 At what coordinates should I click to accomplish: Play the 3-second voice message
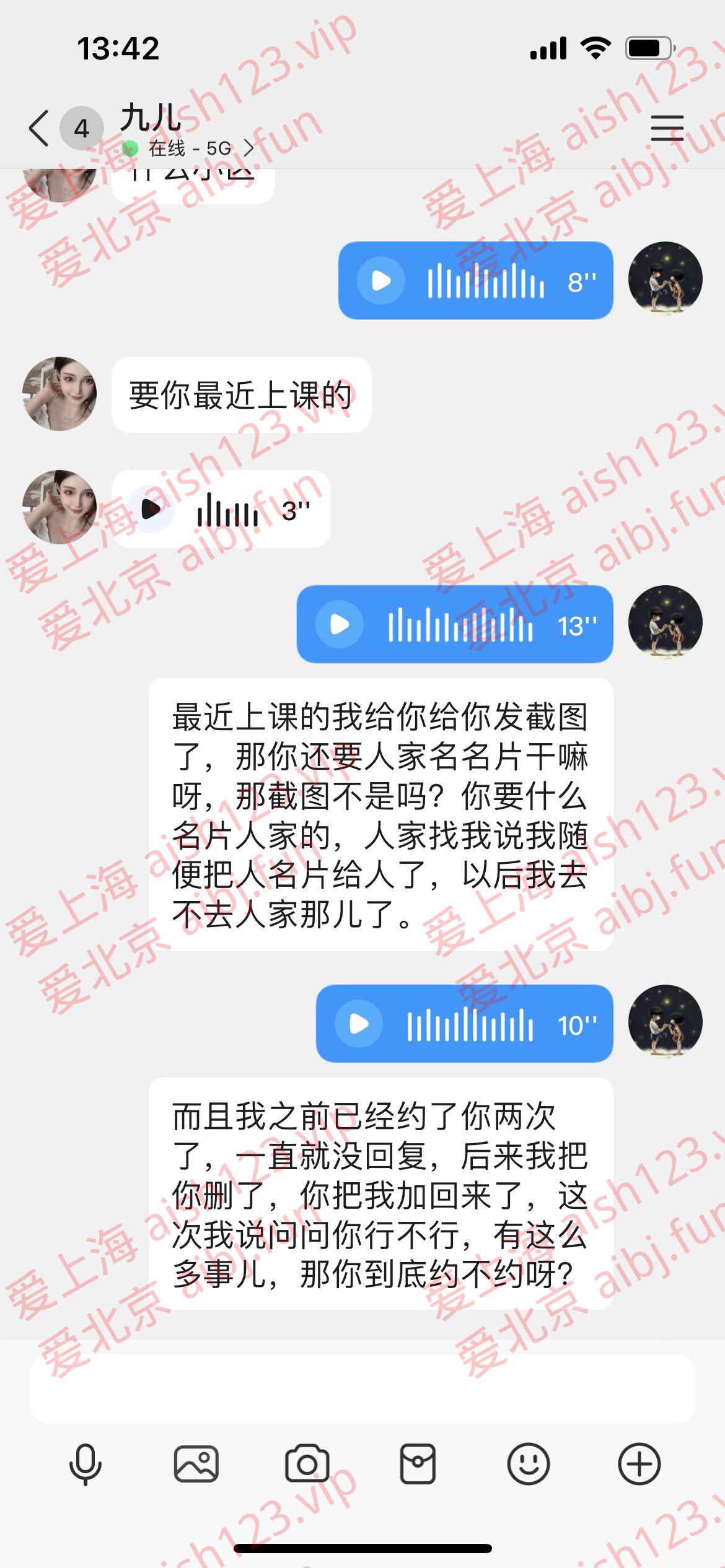tap(151, 509)
